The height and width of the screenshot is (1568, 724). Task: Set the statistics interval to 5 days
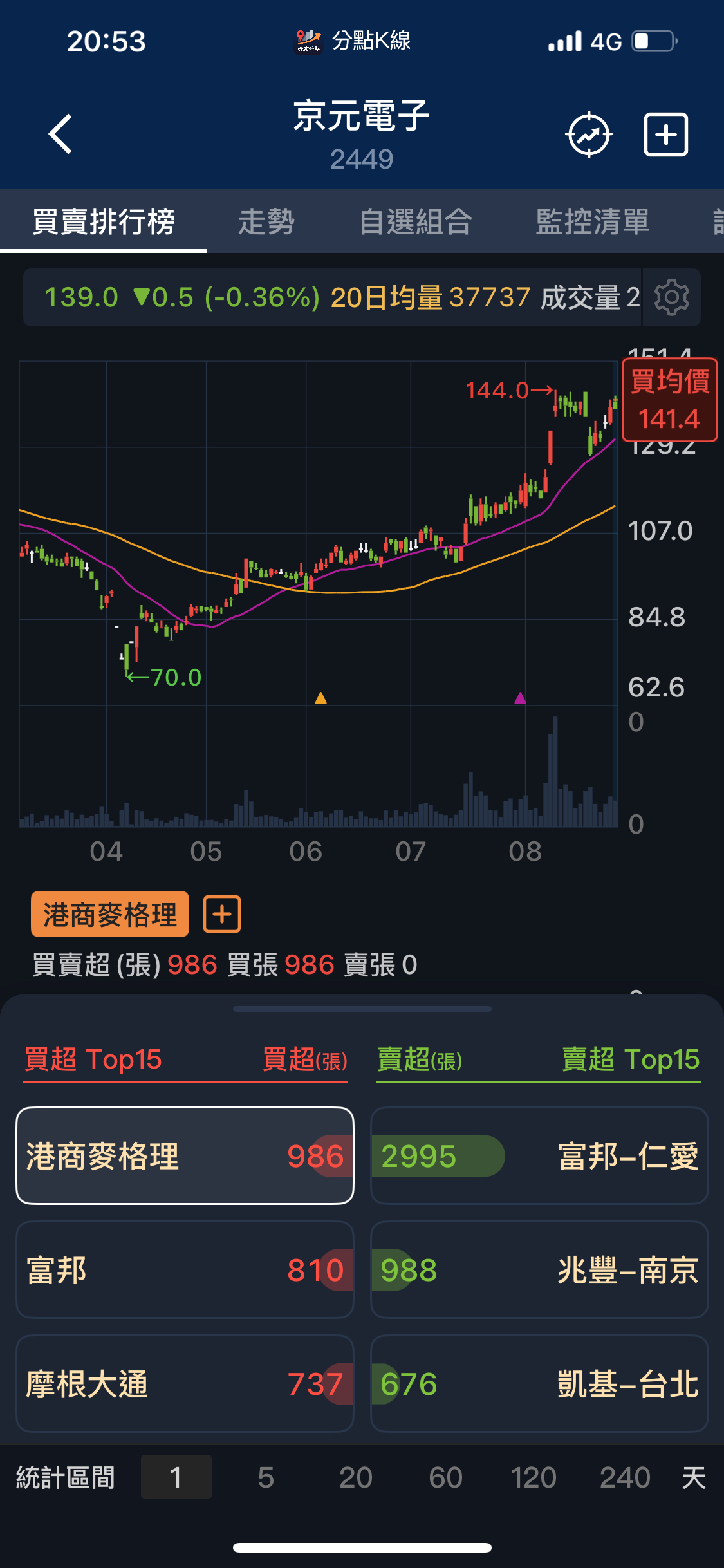coord(266,1477)
